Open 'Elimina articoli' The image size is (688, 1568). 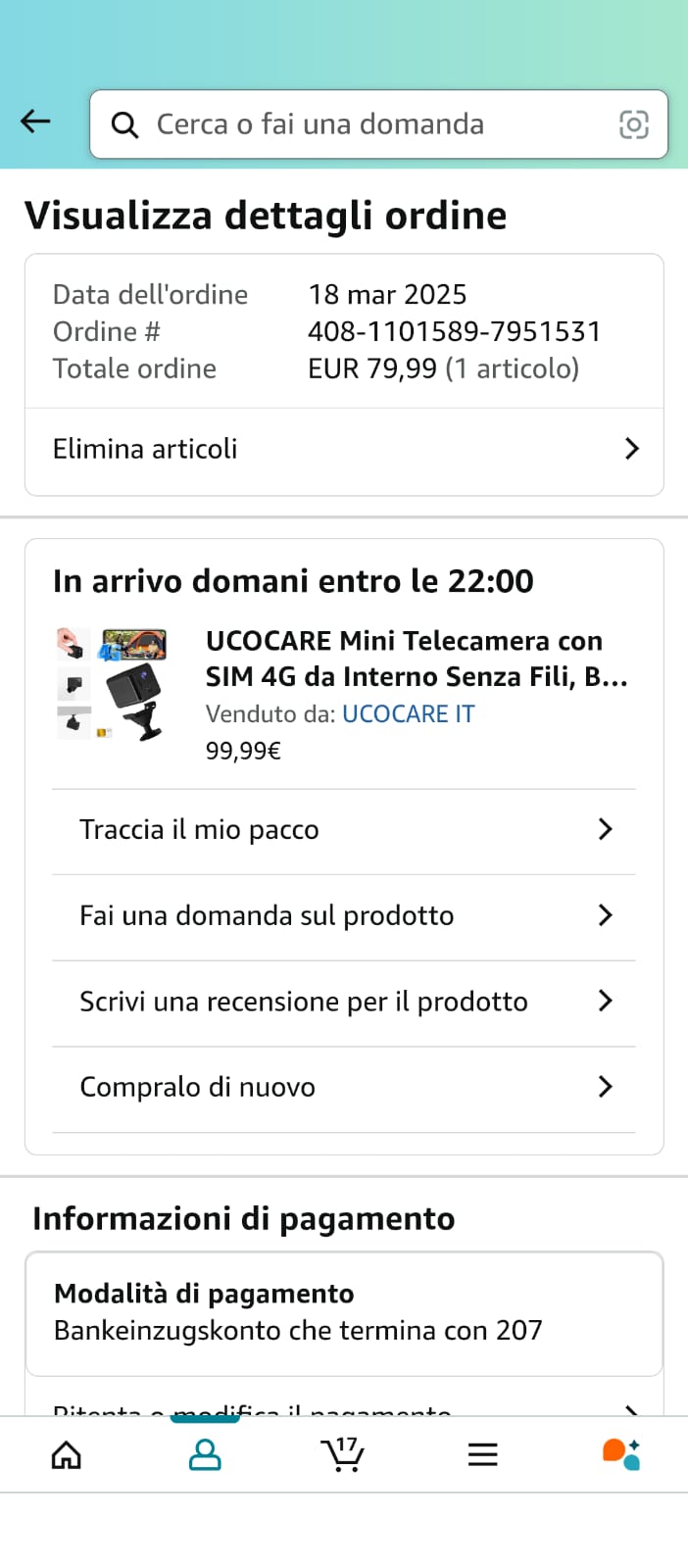tap(344, 449)
